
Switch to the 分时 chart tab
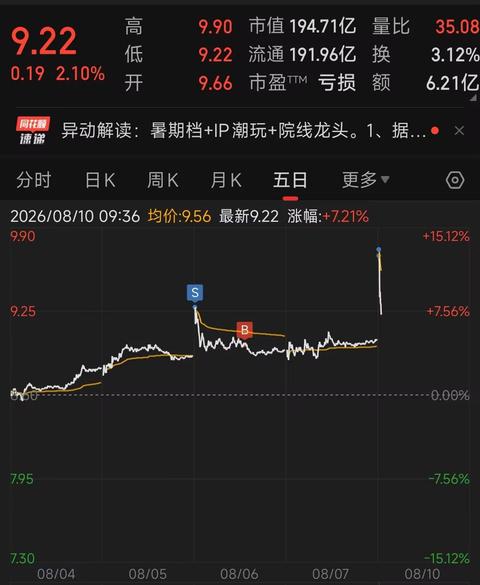34,180
